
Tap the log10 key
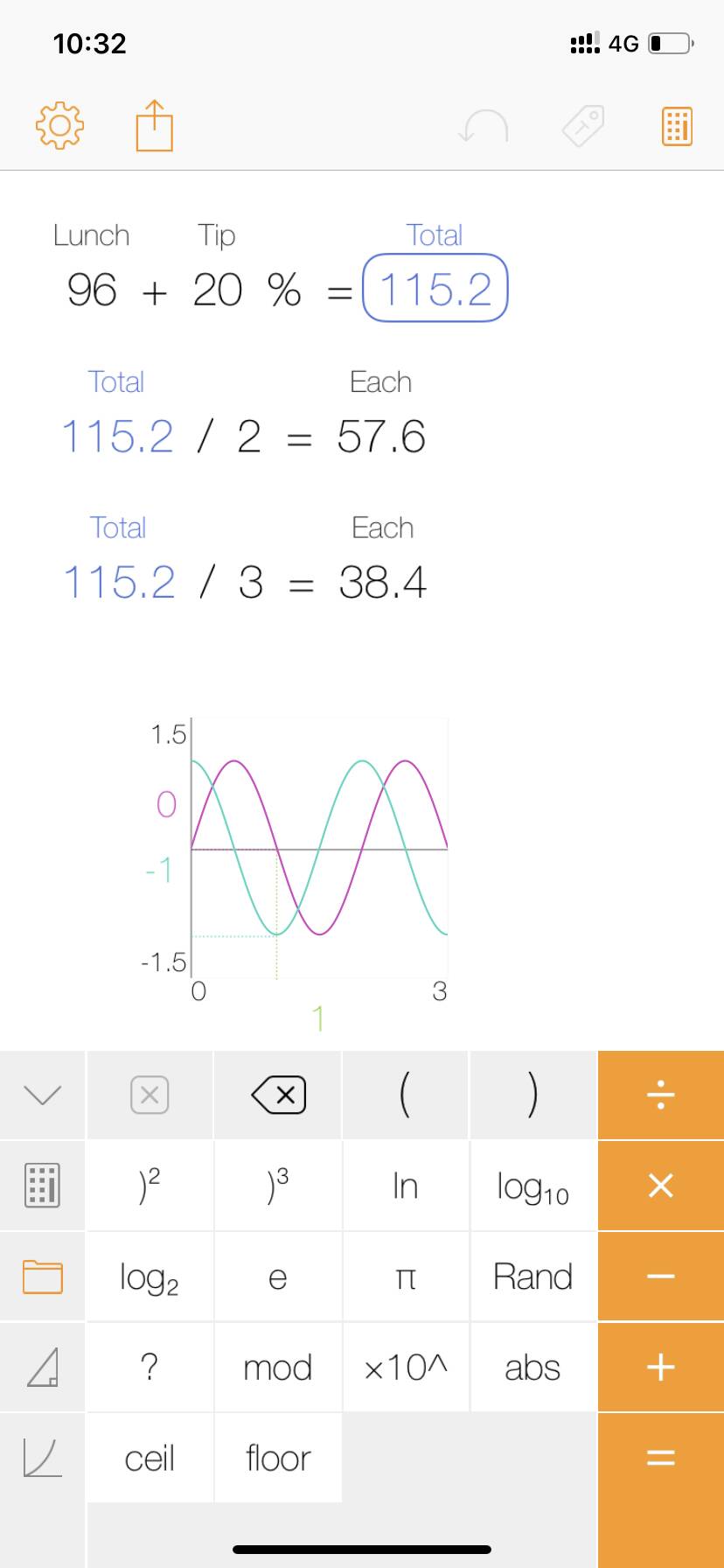pyautogui.click(x=533, y=1187)
